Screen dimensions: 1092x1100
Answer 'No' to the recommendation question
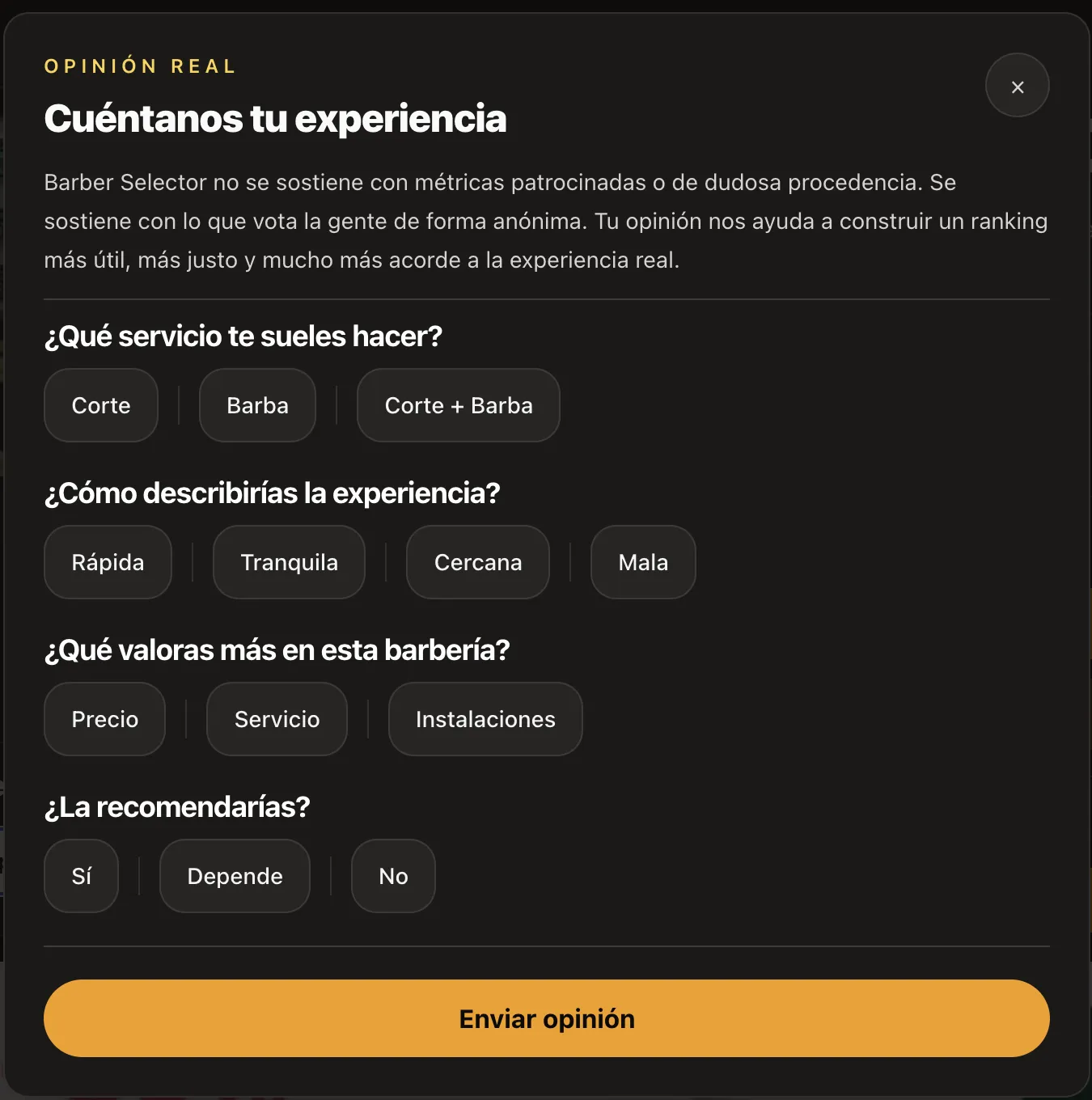(x=393, y=876)
